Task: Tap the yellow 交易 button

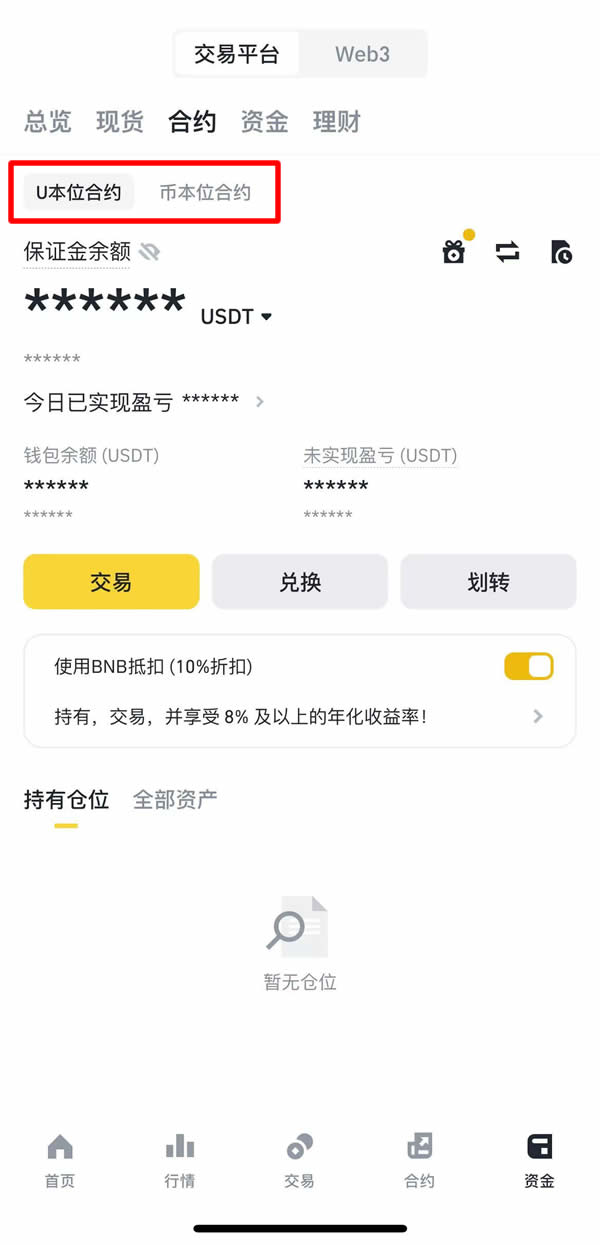Action: point(111,582)
